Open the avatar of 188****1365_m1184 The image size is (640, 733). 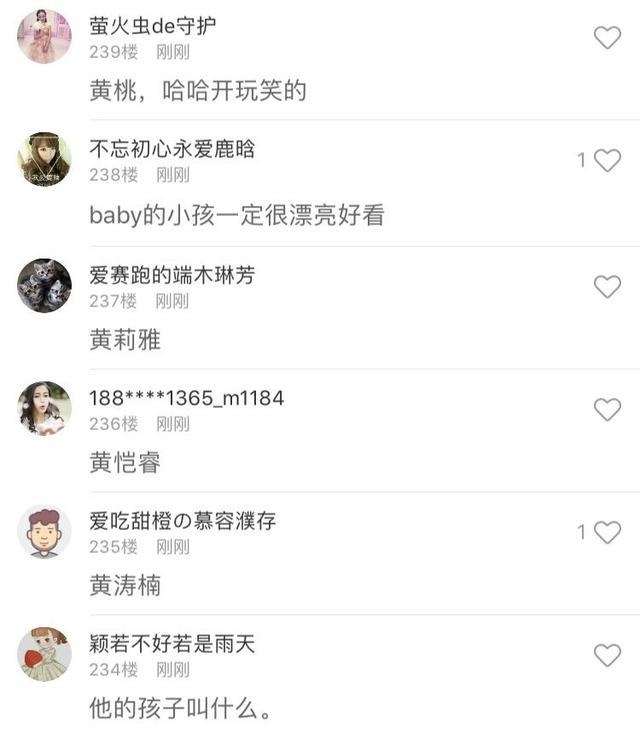pos(44,409)
